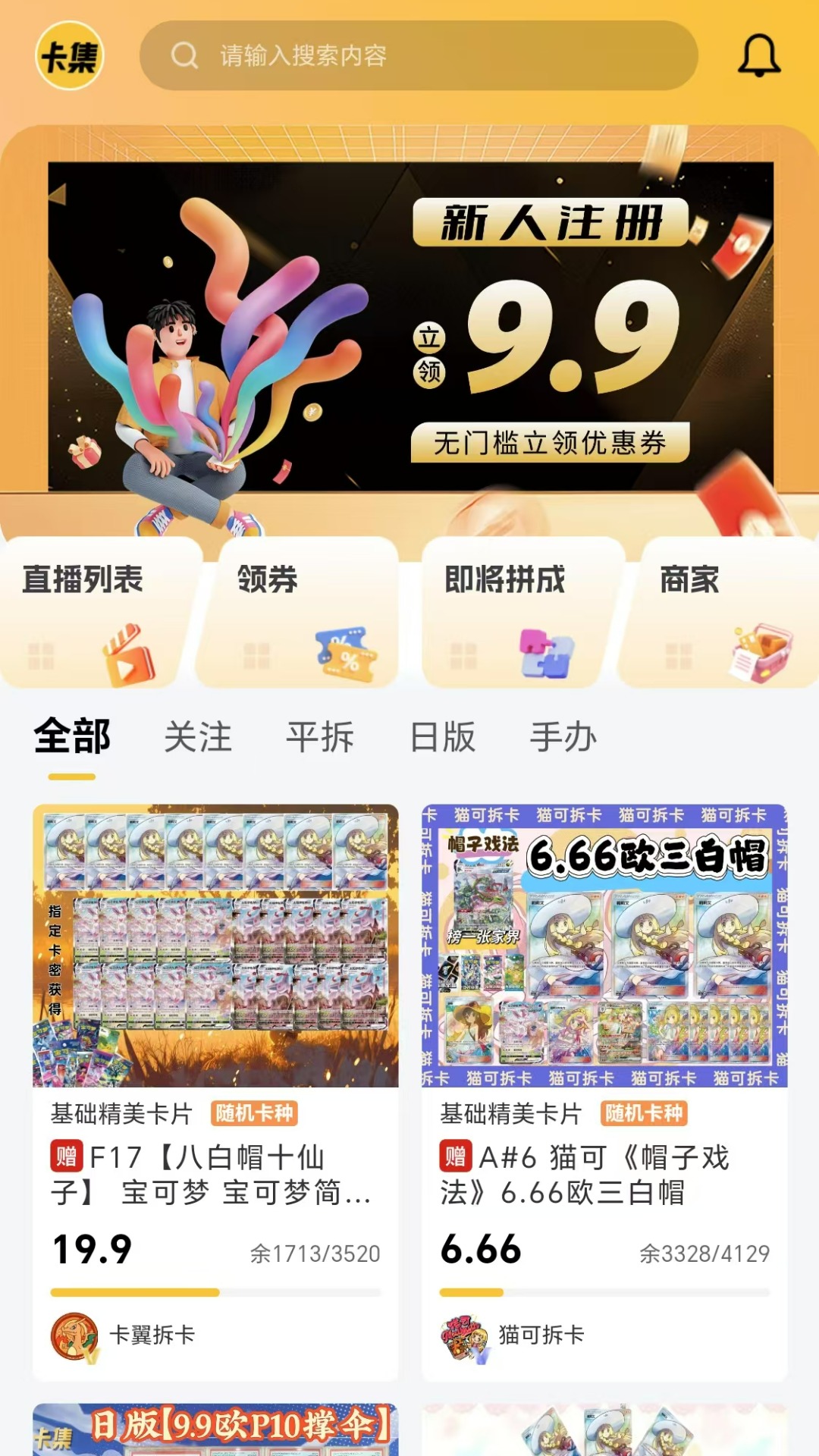The image size is (819, 1456).
Task: Switch to the 手办 tab
Action: click(564, 733)
